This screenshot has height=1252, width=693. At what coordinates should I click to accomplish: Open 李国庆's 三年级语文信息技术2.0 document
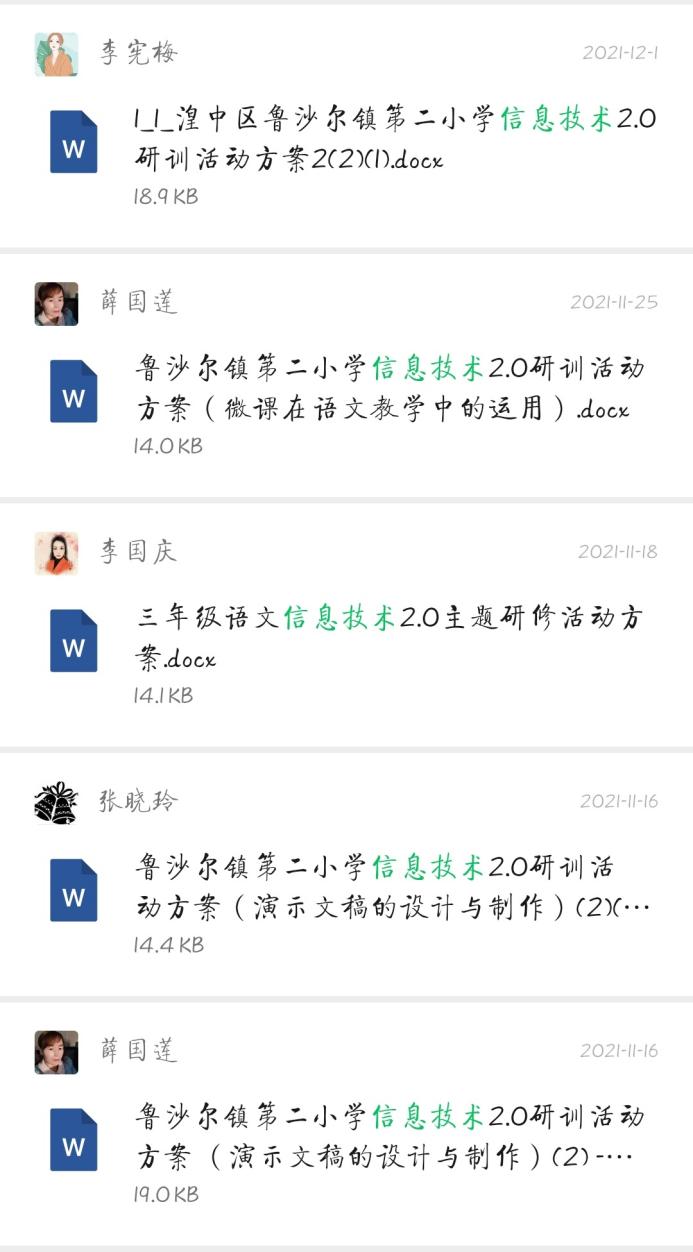tap(392, 638)
